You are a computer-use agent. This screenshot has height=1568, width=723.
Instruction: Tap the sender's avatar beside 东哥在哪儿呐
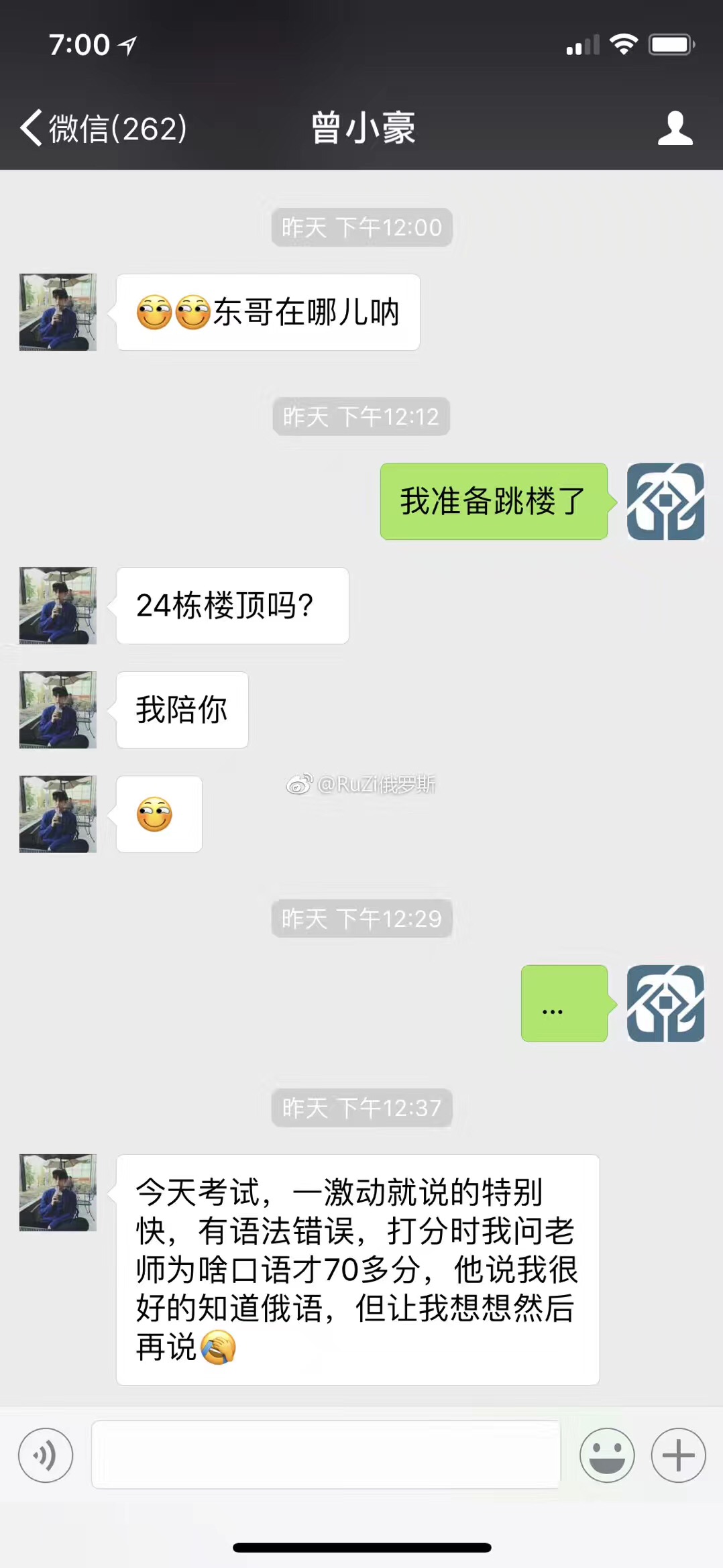(58, 312)
